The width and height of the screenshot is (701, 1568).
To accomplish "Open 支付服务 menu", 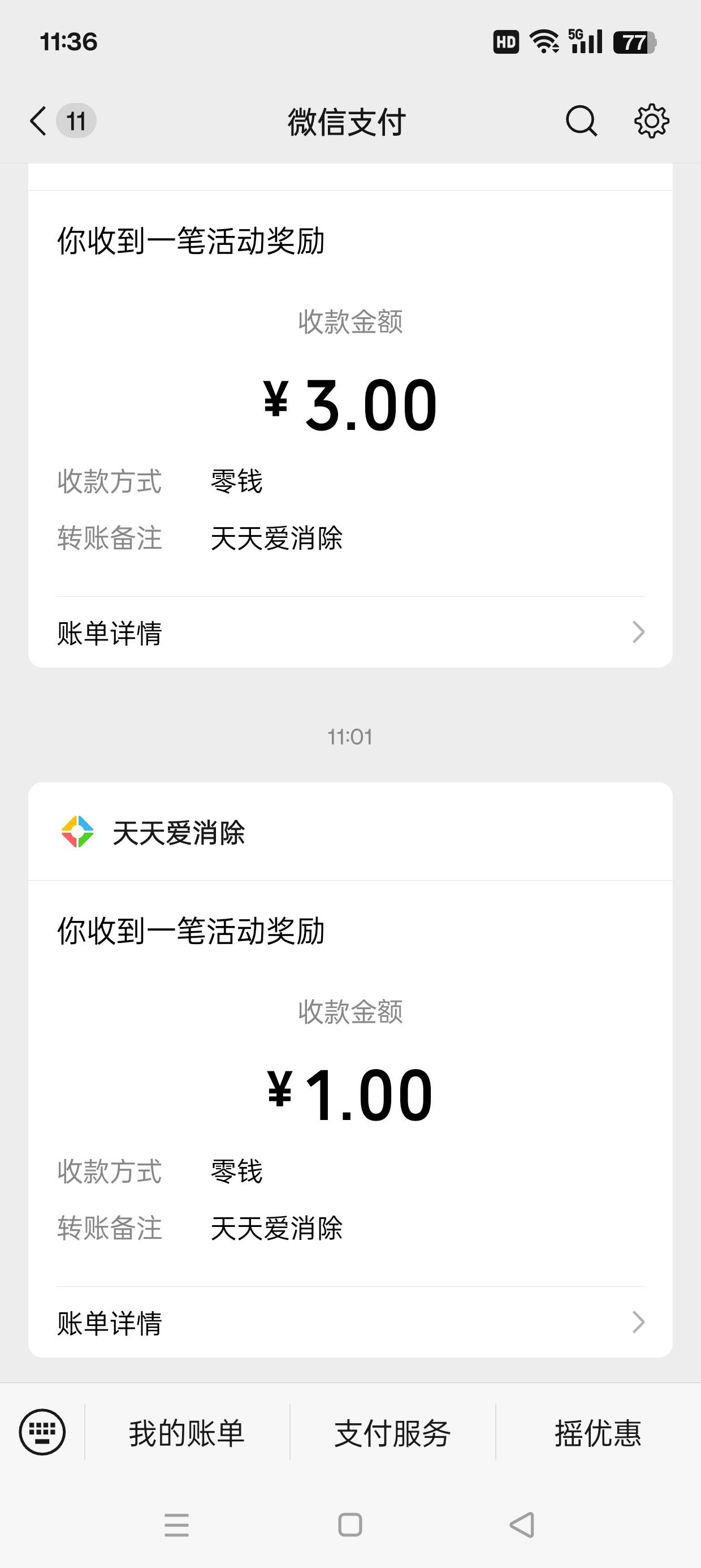I will click(x=392, y=1432).
